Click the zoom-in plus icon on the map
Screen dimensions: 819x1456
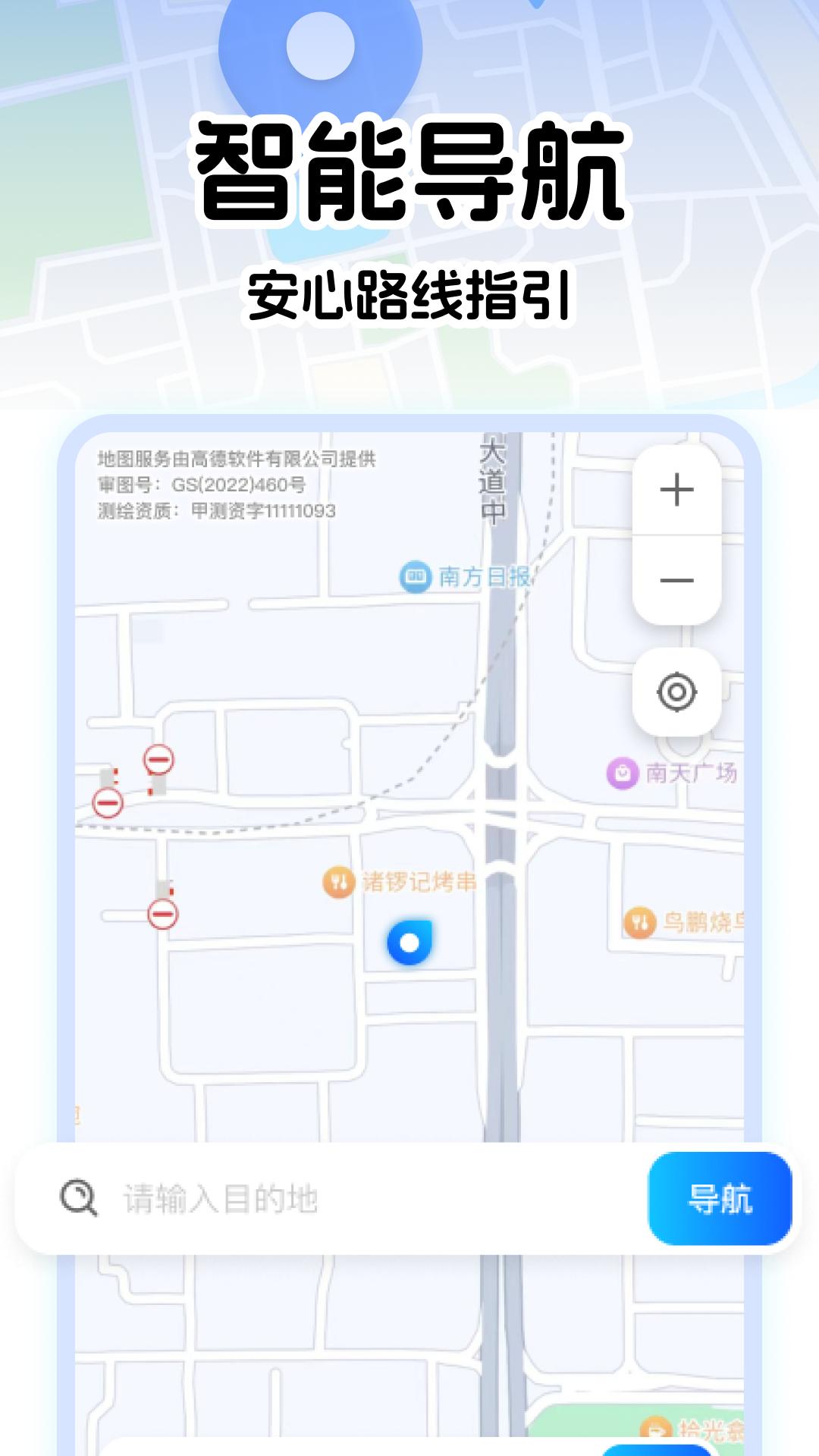click(677, 489)
